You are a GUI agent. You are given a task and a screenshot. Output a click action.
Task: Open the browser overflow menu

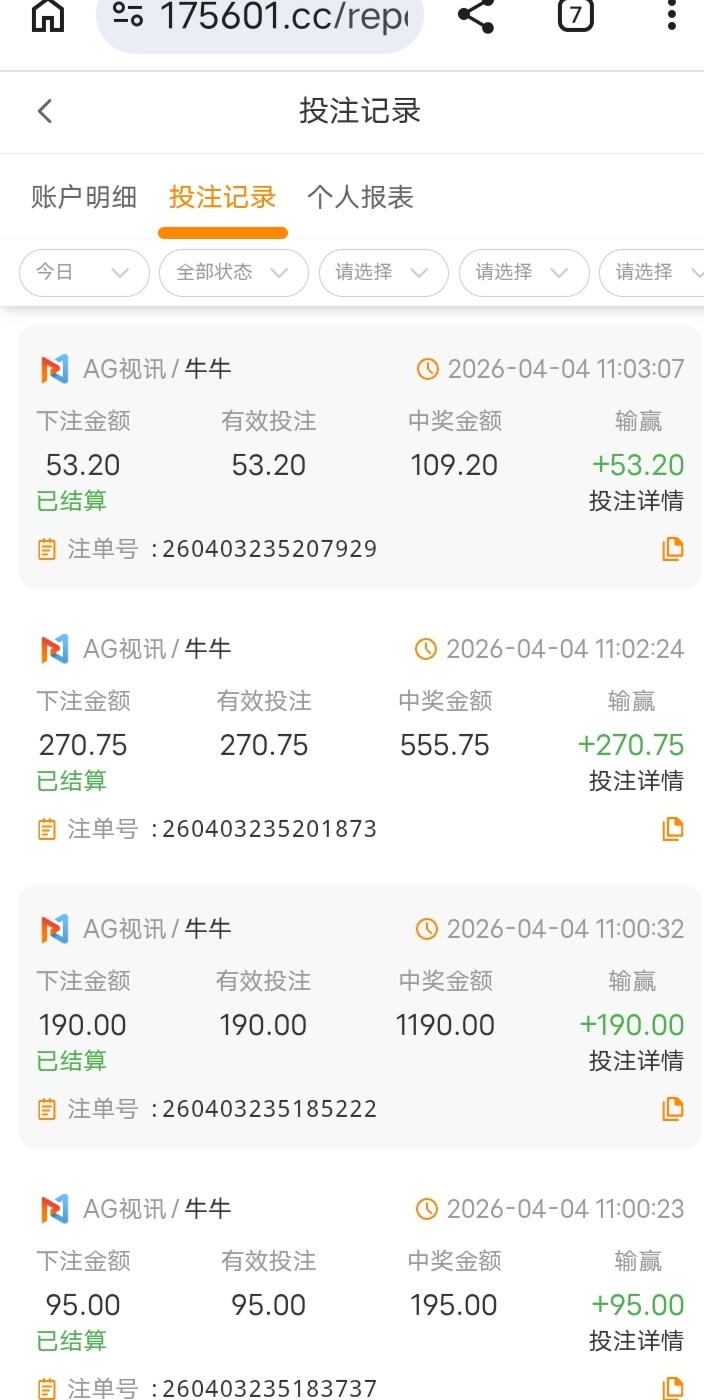(x=671, y=15)
